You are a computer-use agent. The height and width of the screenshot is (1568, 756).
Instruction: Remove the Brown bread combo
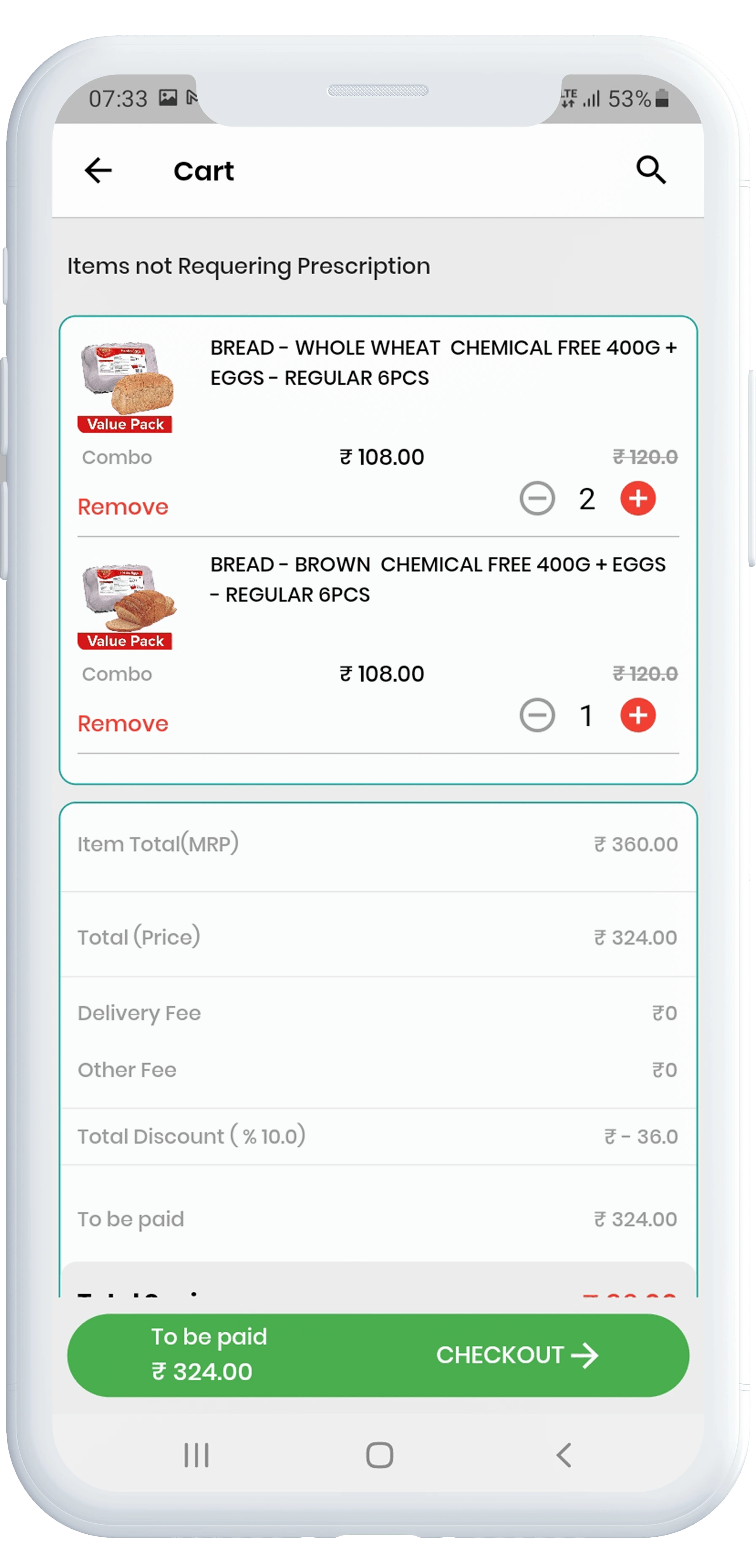pos(123,724)
